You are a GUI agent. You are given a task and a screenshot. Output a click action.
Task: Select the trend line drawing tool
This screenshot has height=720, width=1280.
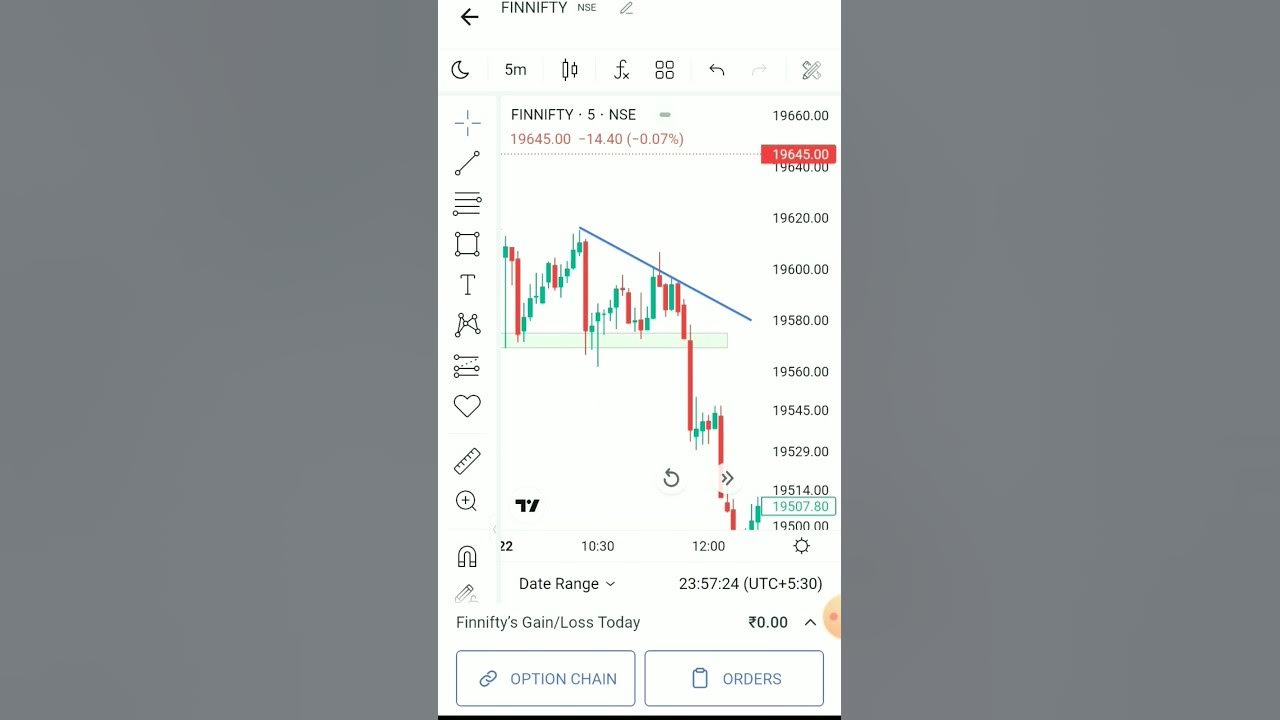coord(467,163)
